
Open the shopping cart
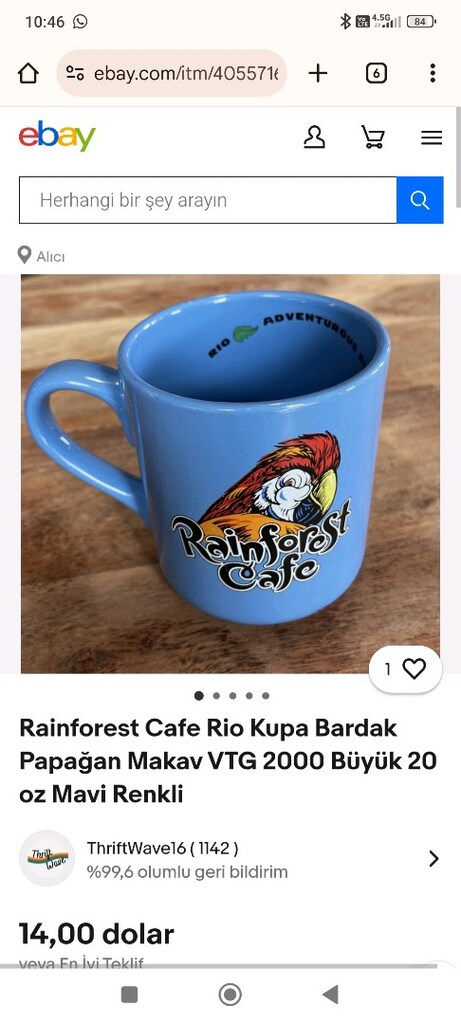click(x=373, y=137)
